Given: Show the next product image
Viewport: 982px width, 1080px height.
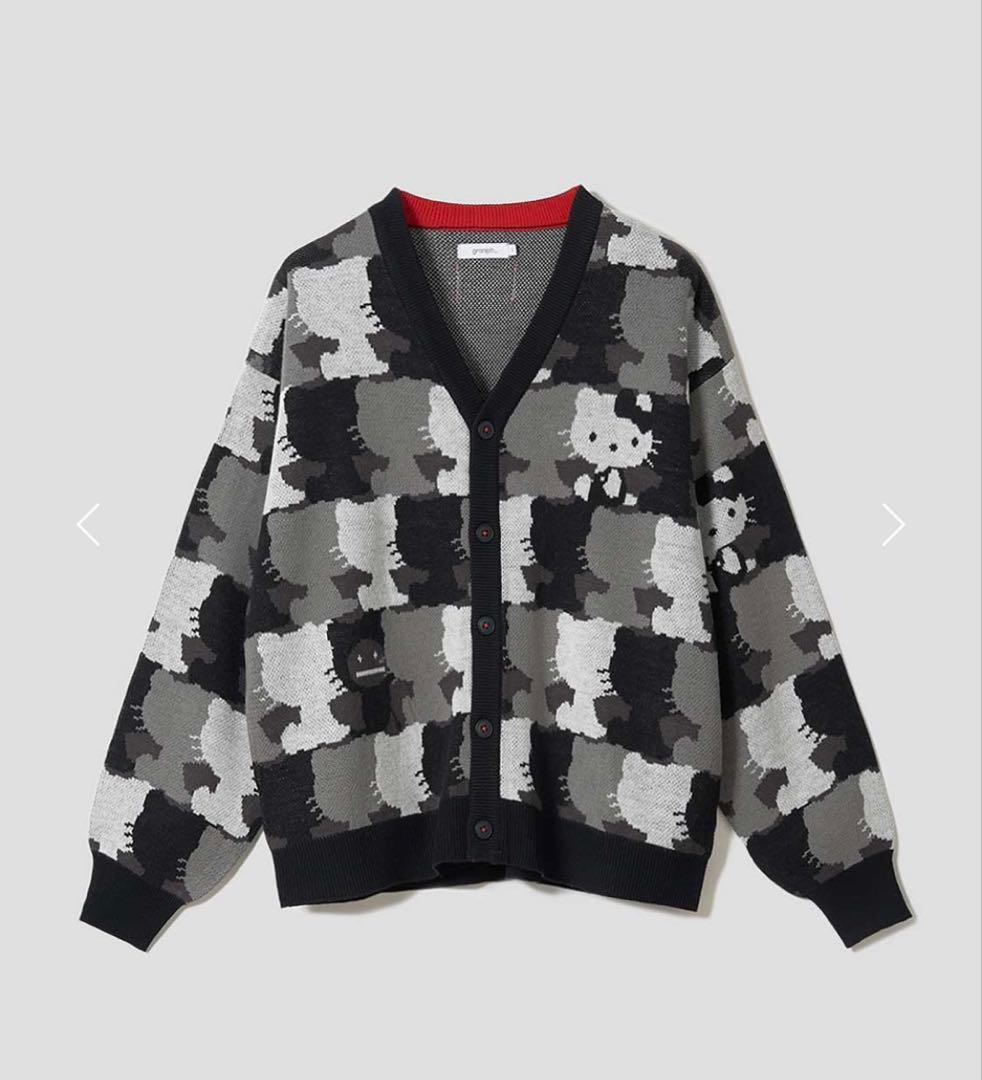Looking at the screenshot, I should tap(892, 525).
